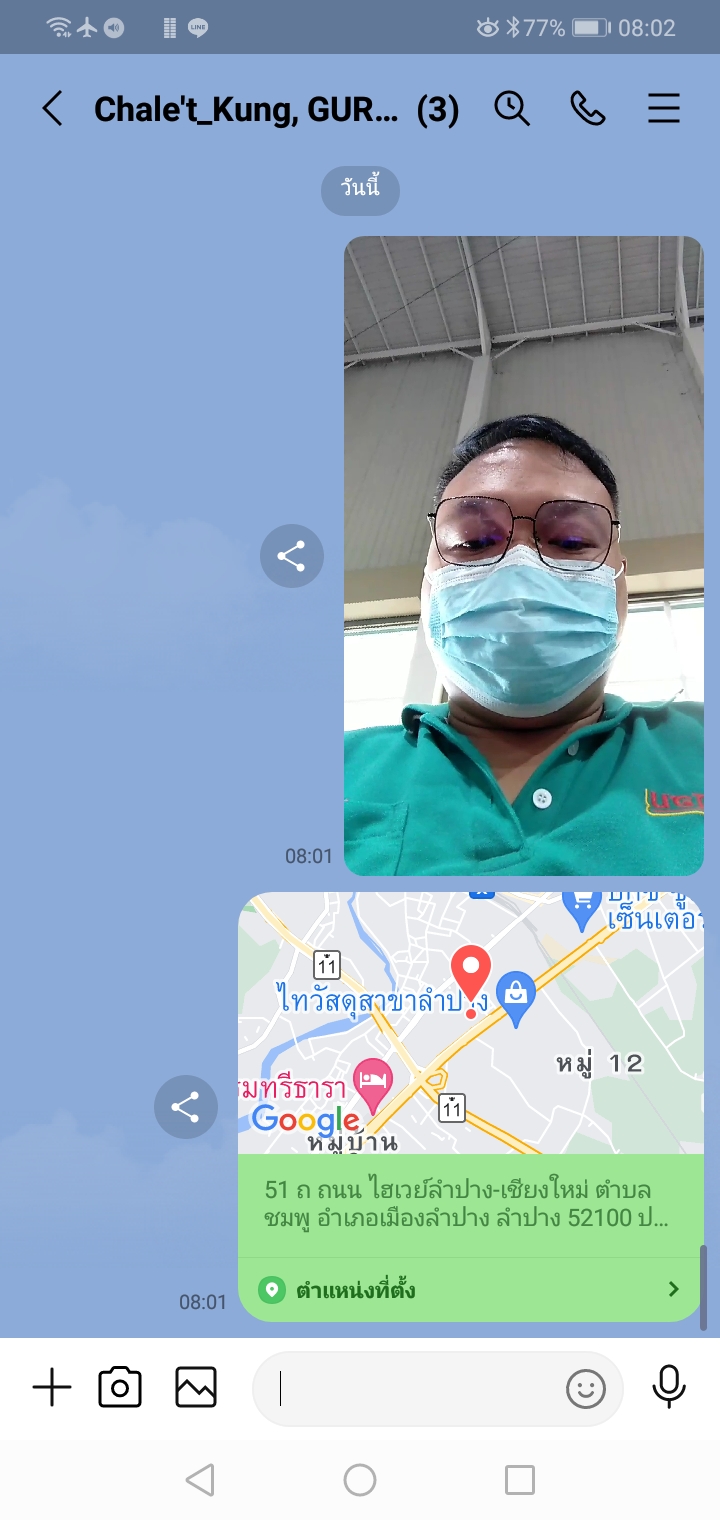Image resolution: width=720 pixels, height=1520 pixels.
Task: Share the sent photo
Action: pyautogui.click(x=291, y=556)
